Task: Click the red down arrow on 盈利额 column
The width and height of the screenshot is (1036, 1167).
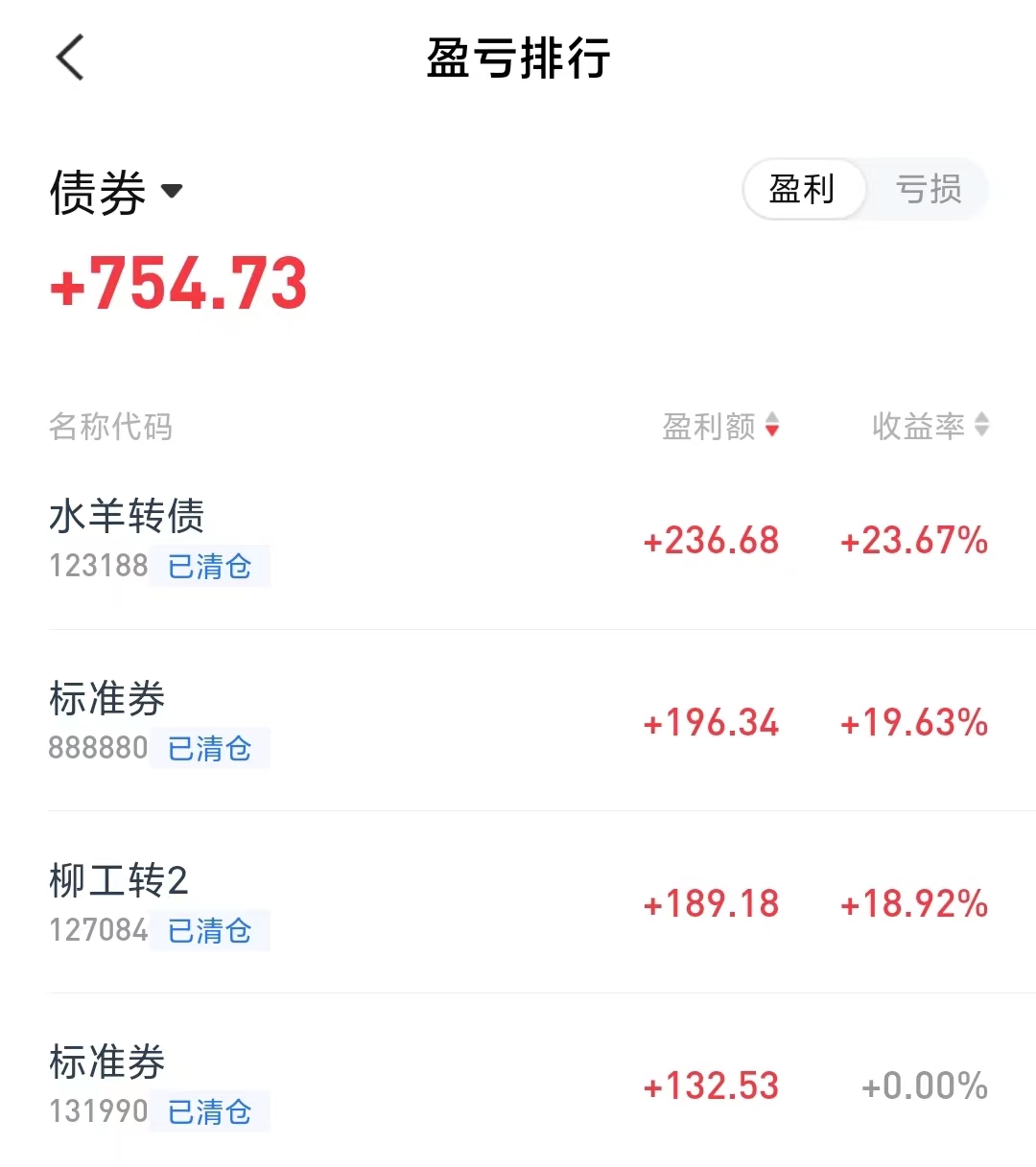Action: (x=773, y=432)
